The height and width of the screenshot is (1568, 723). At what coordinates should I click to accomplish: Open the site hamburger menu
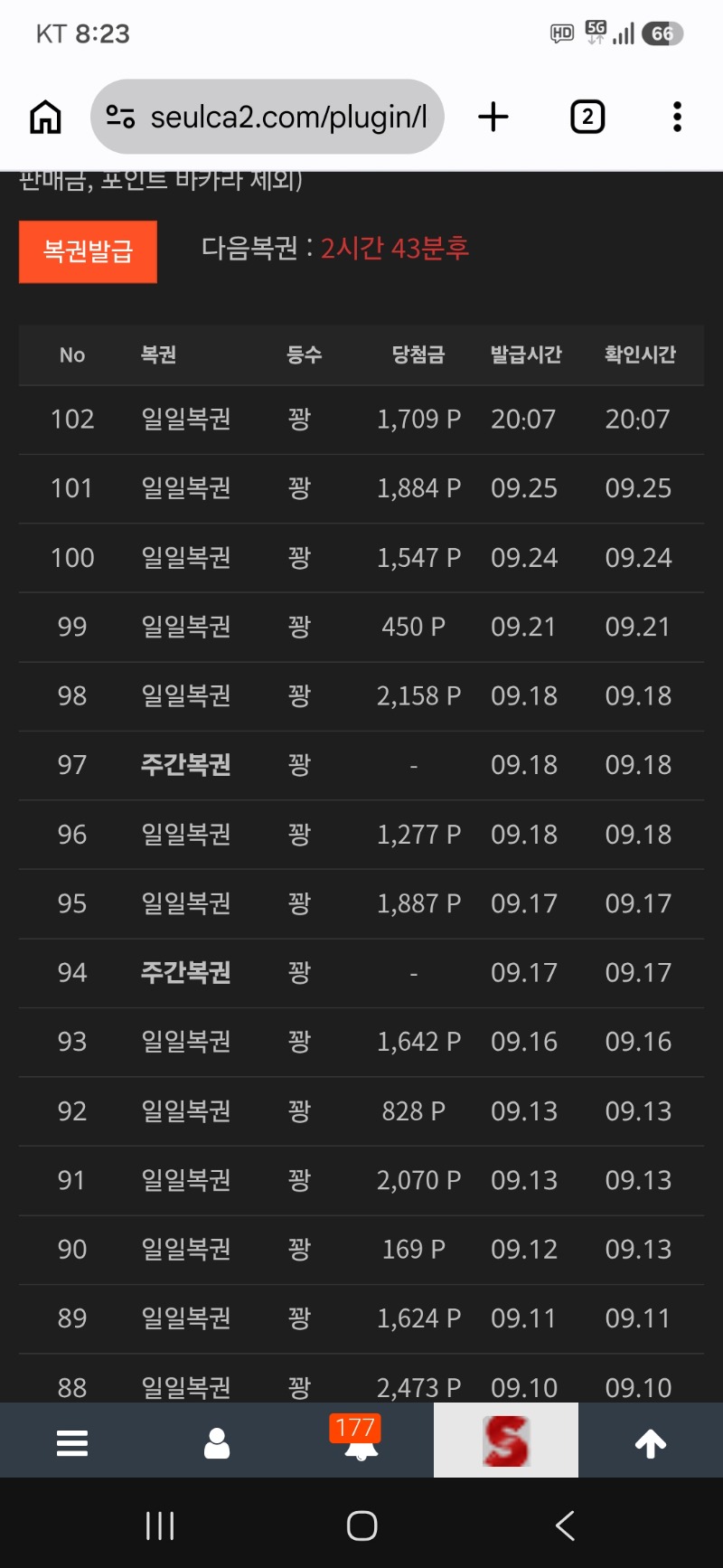[72, 1442]
